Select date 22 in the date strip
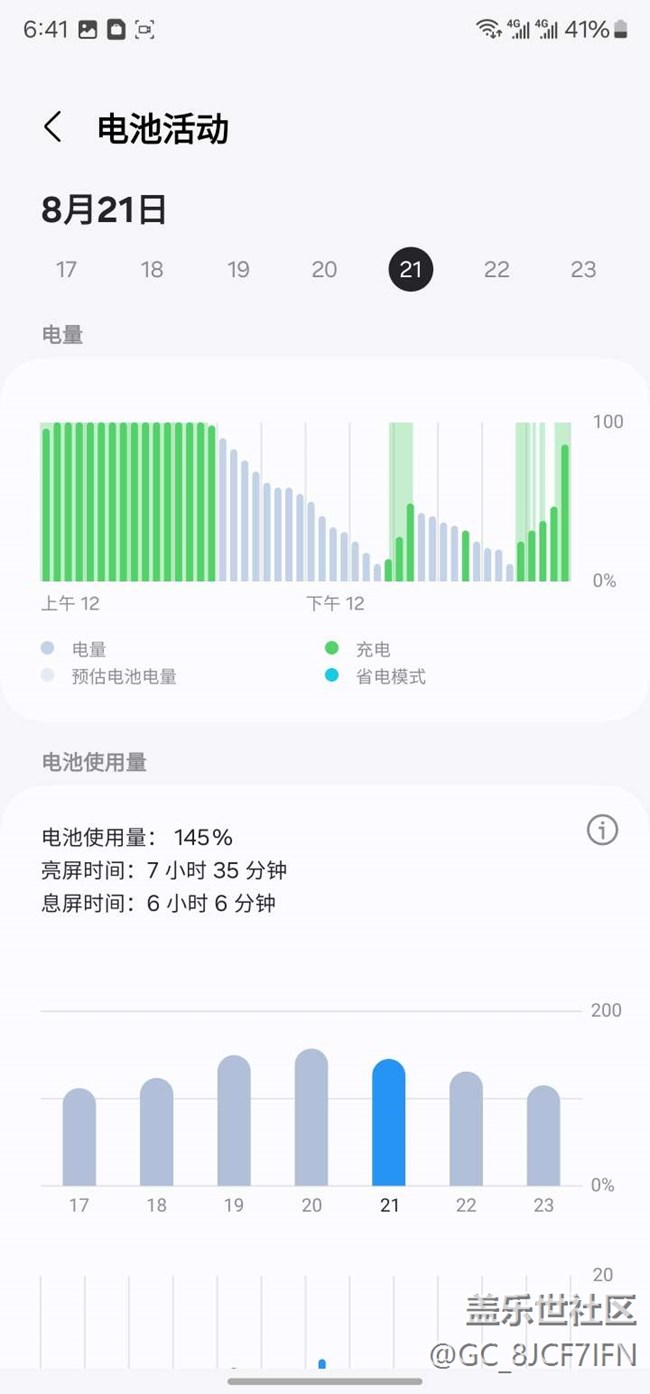Image resolution: width=650 pixels, height=1394 pixels. point(497,269)
